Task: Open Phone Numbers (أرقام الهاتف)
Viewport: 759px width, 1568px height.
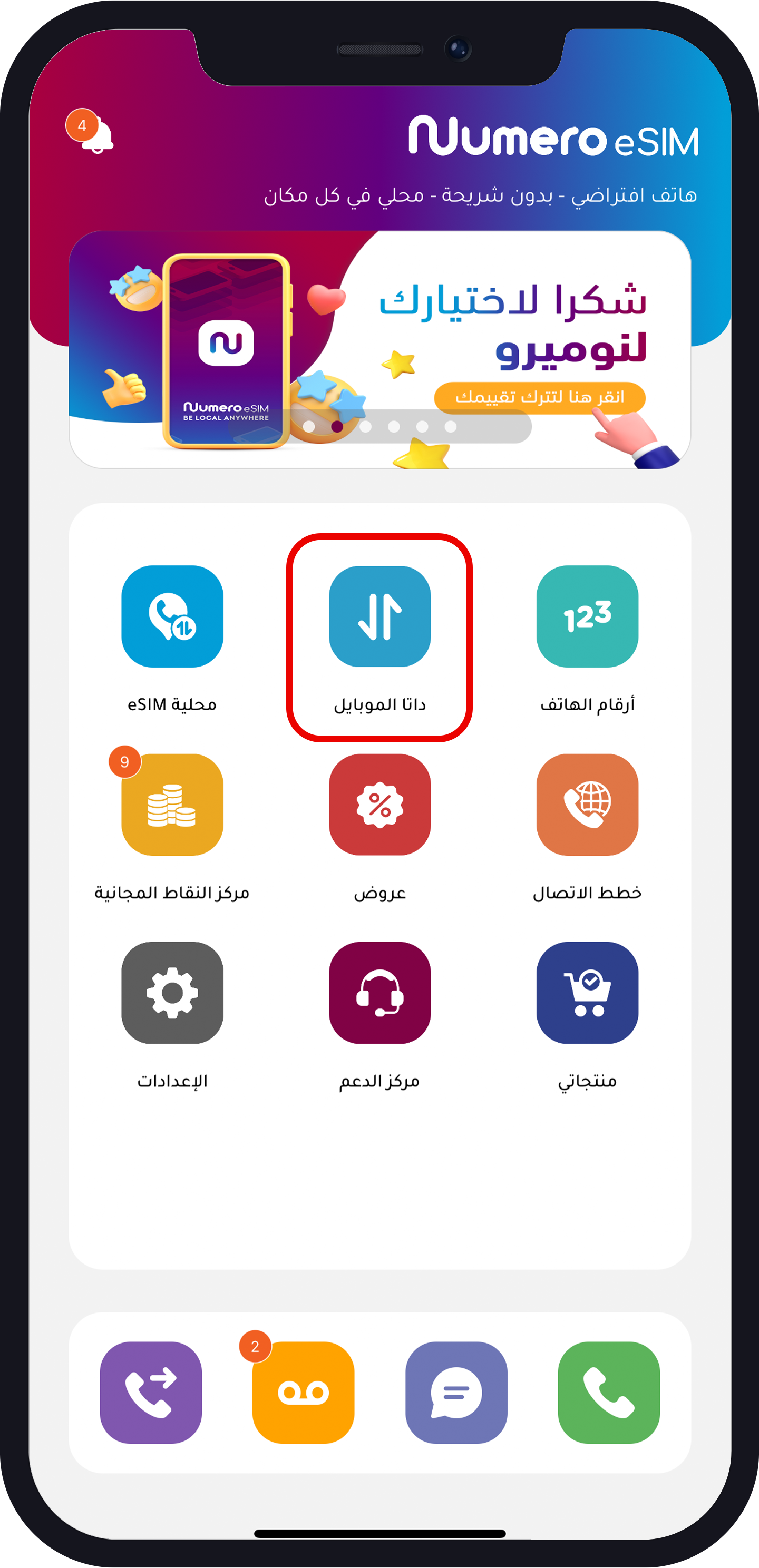Action: pyautogui.click(x=587, y=616)
